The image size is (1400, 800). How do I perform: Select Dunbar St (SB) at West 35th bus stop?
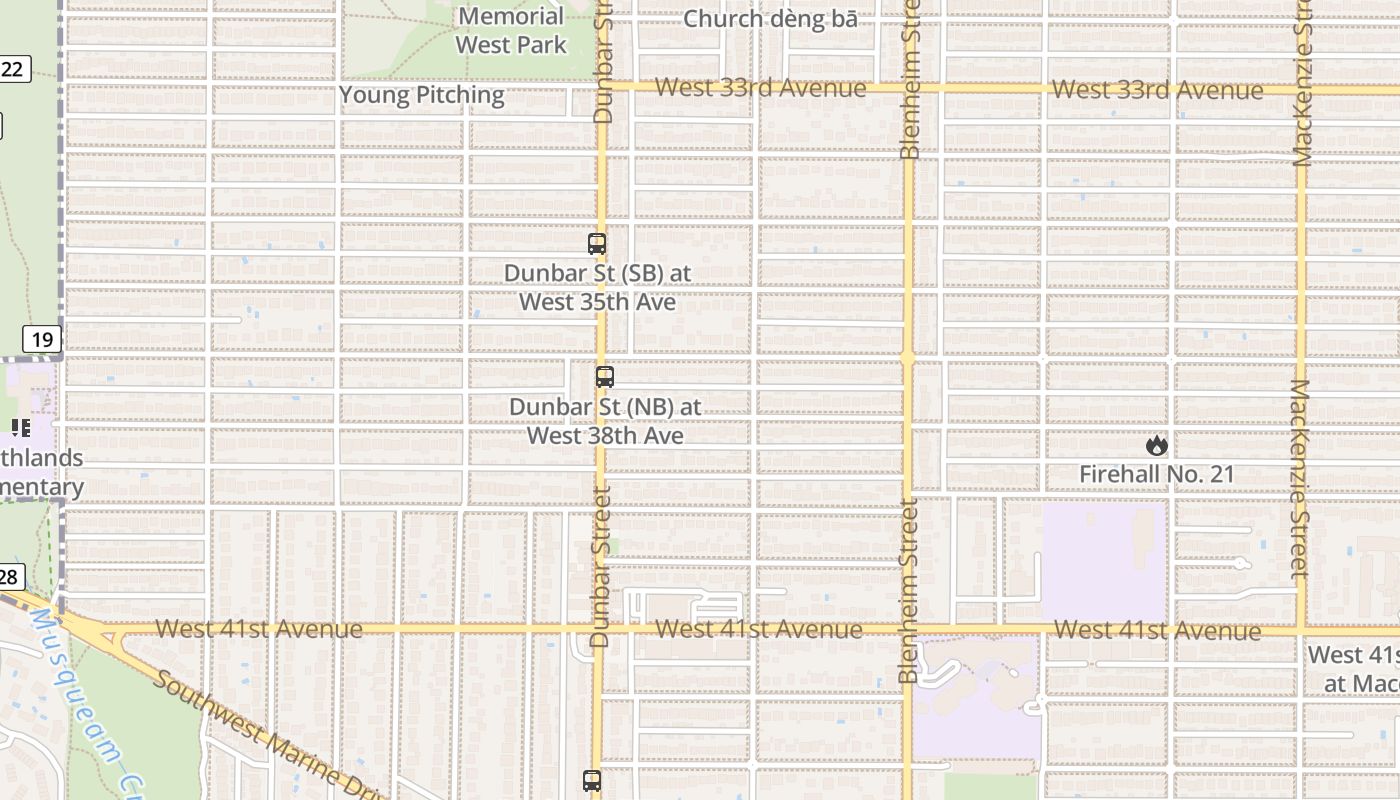[597, 243]
